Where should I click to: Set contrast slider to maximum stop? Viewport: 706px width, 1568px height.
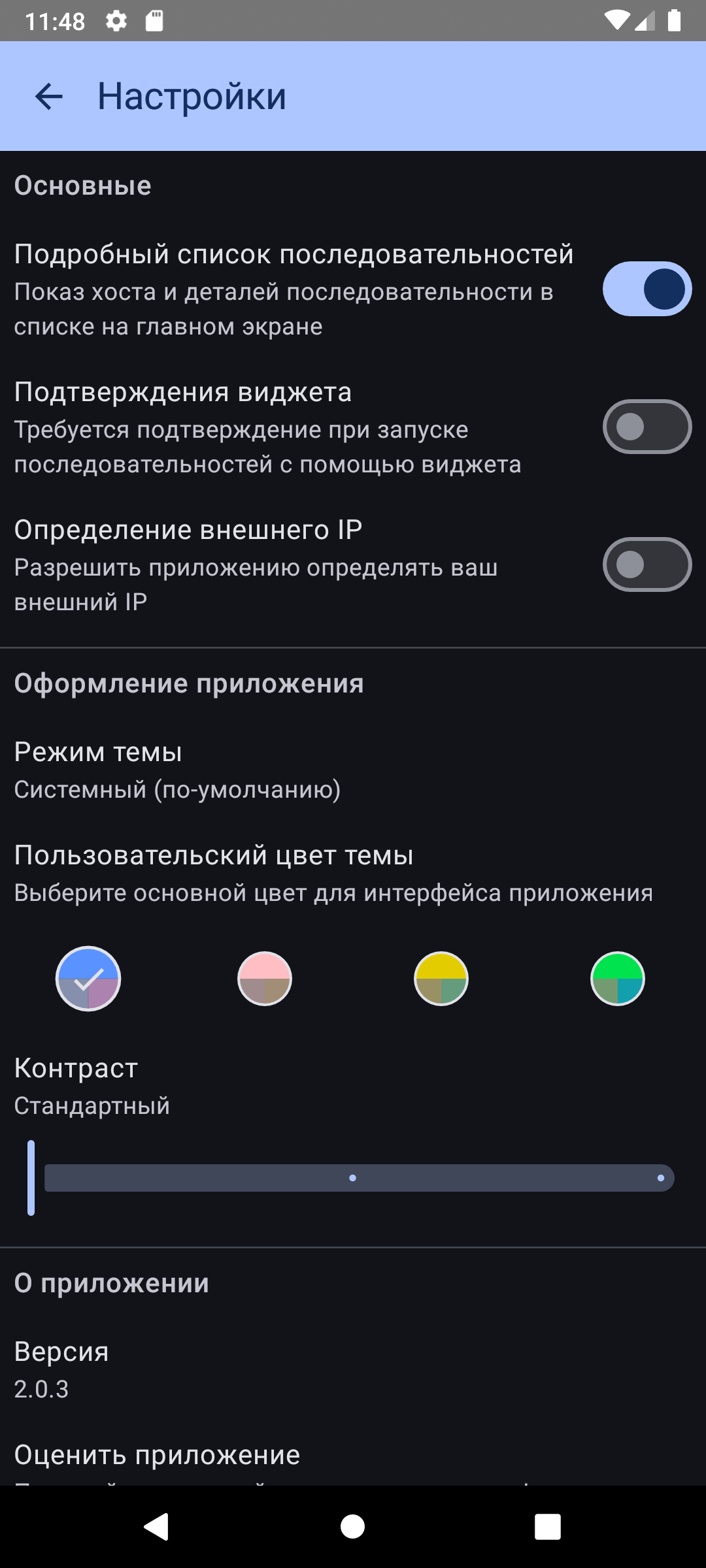[x=660, y=1178]
